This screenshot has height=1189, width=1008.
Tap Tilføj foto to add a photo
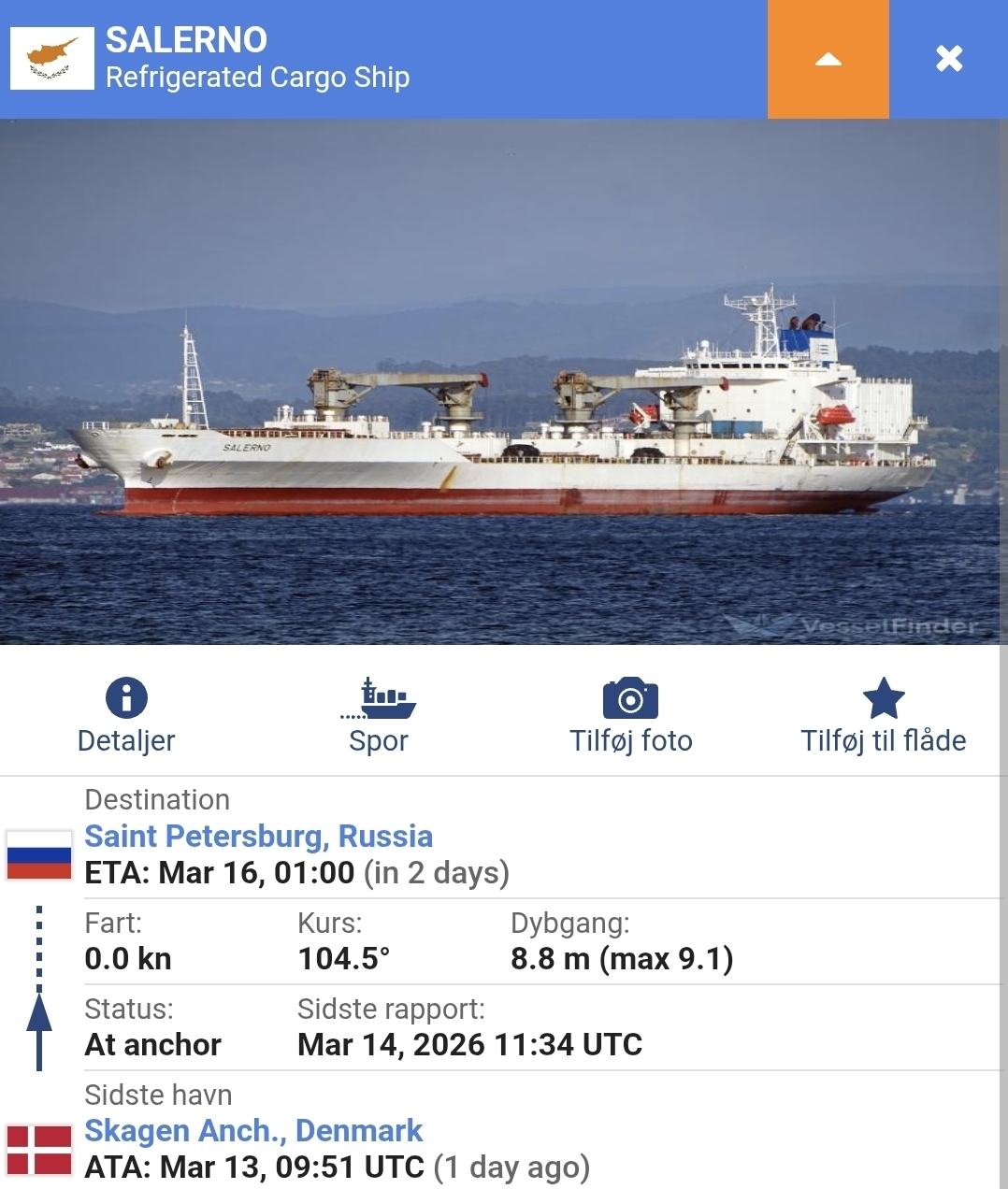631,716
